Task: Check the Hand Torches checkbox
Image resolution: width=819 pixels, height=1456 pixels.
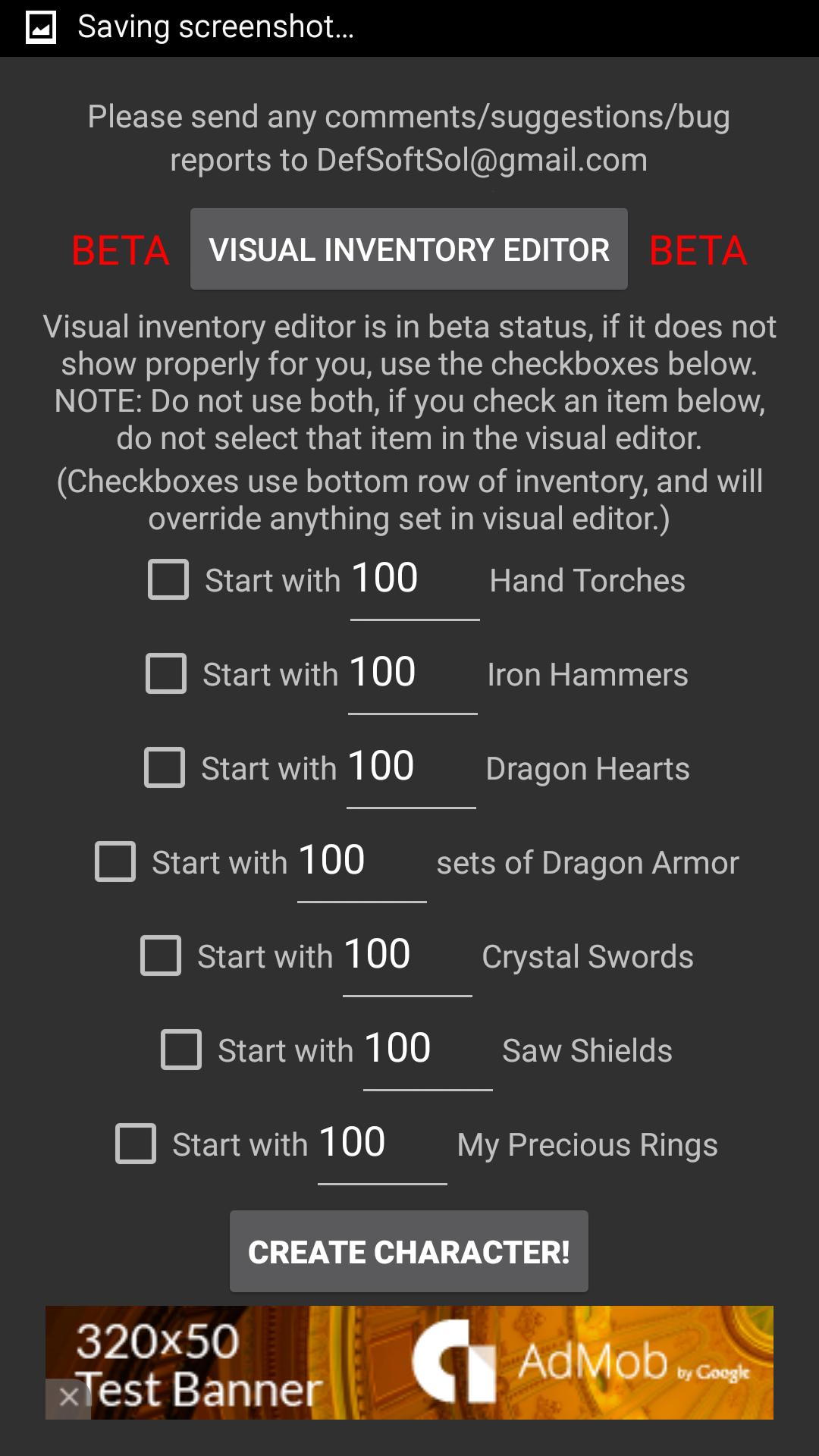Action: (x=168, y=580)
